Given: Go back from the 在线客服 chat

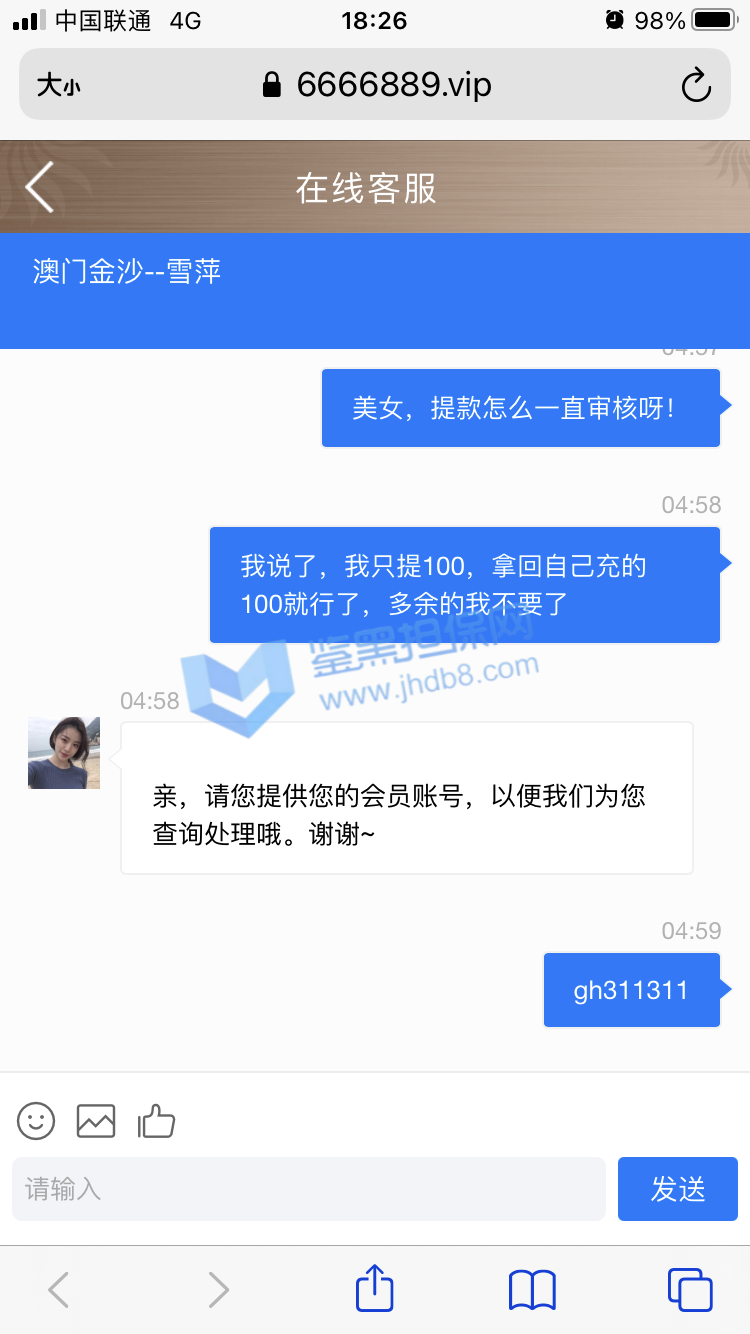Looking at the screenshot, I should (x=40, y=187).
